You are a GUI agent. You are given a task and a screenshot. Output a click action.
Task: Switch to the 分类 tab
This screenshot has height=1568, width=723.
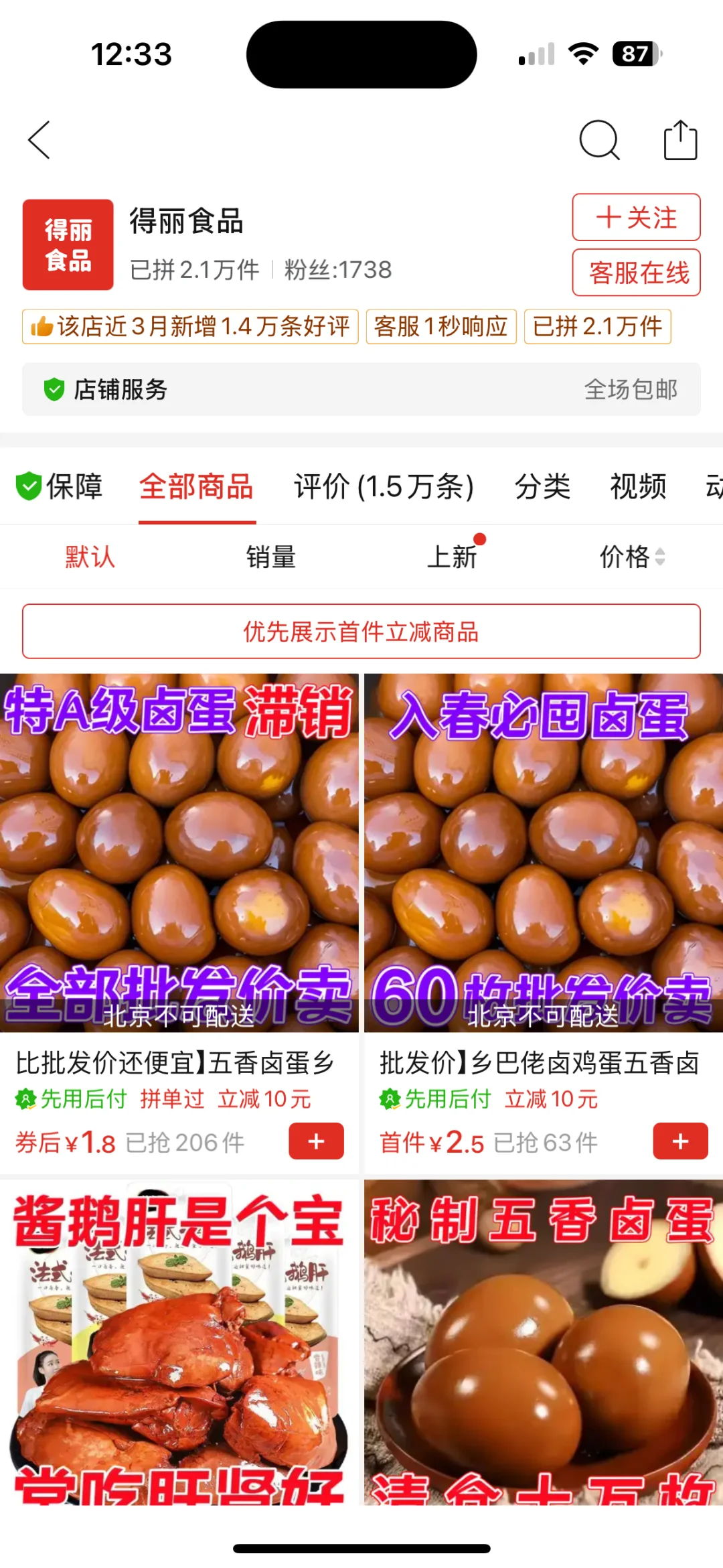[542, 486]
